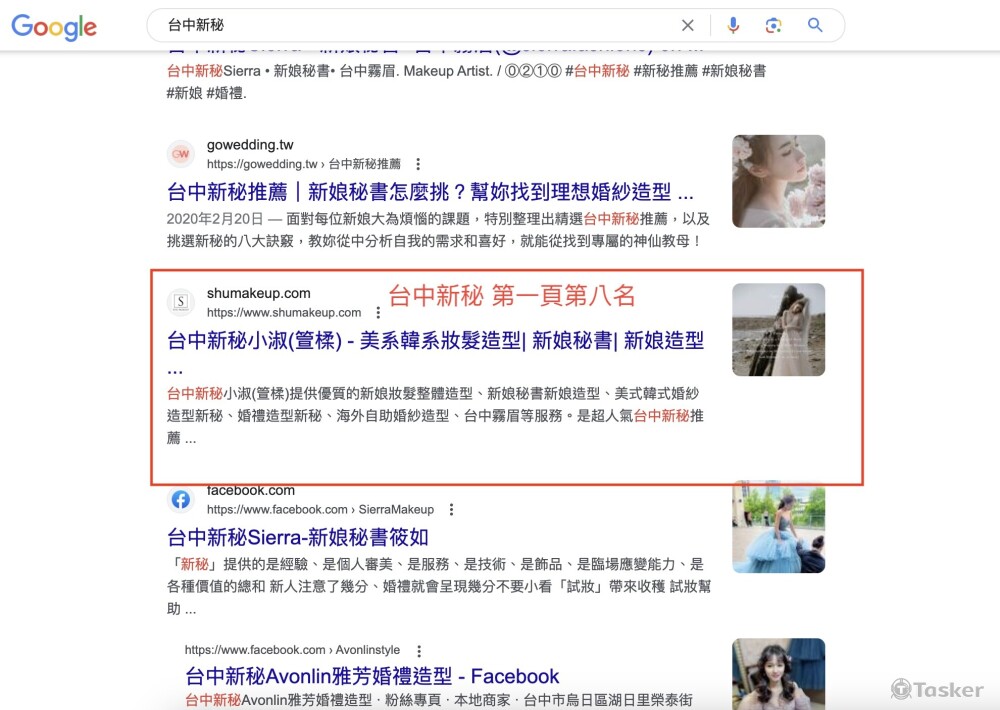Clear the search query with the X
This screenshot has width=1000, height=710.
coord(688,26)
